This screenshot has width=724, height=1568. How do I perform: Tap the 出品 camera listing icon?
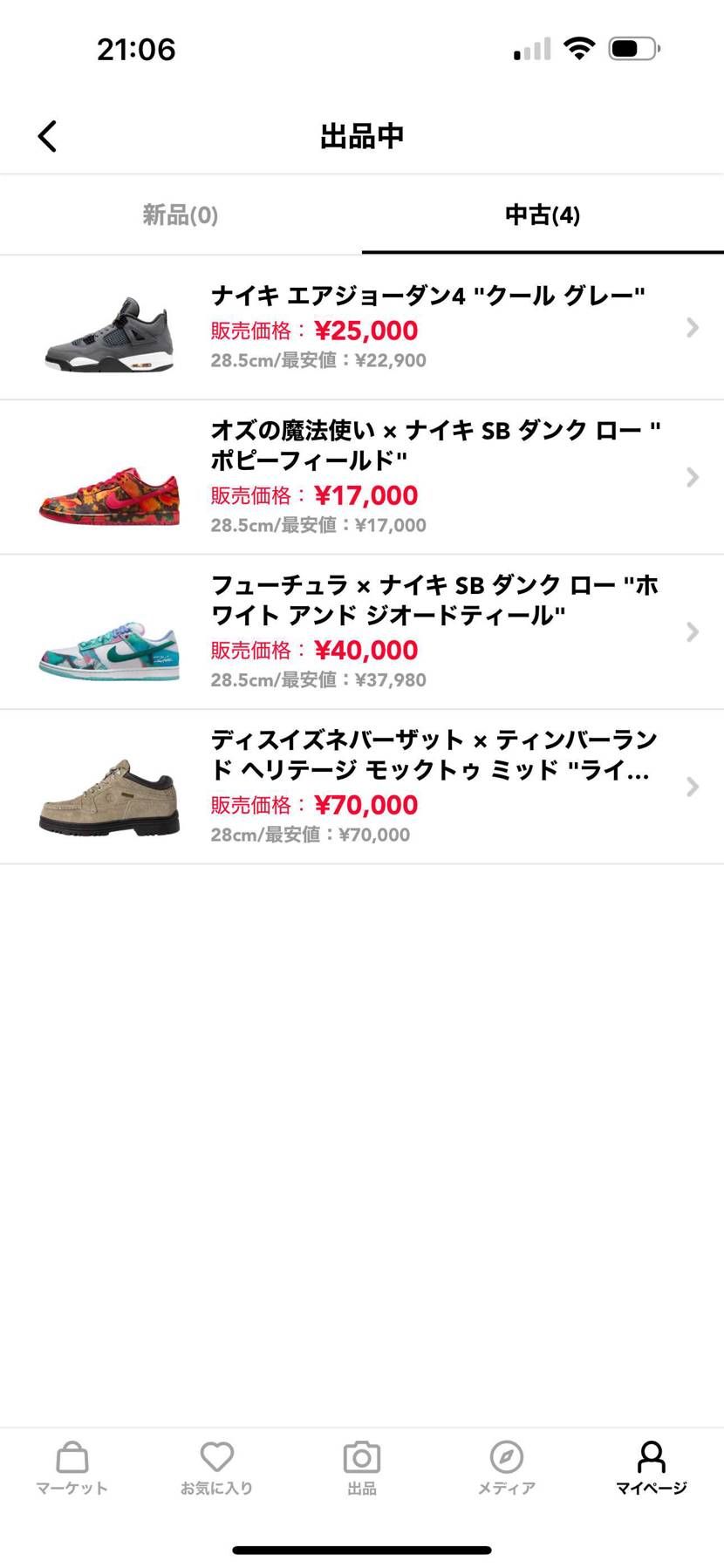coord(361,1455)
